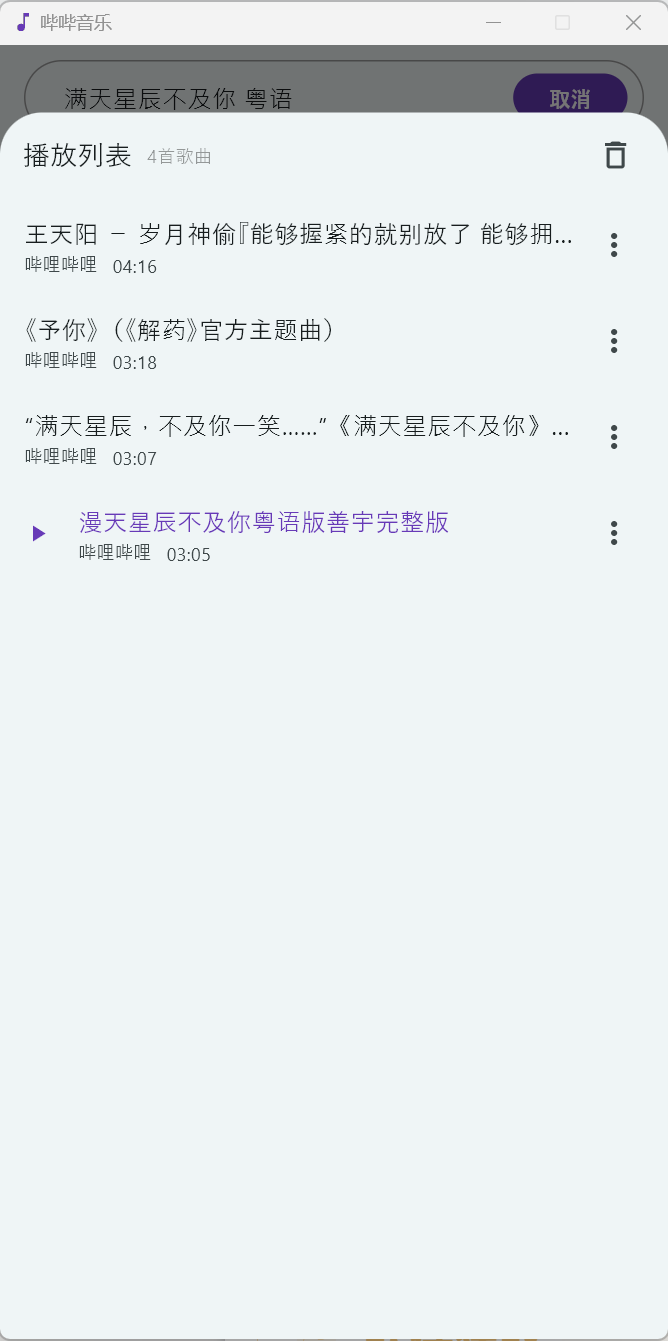This screenshot has height=1341, width=668.
Task: Open more options for 漫天星辰不及你粤语版
Action: 614,533
